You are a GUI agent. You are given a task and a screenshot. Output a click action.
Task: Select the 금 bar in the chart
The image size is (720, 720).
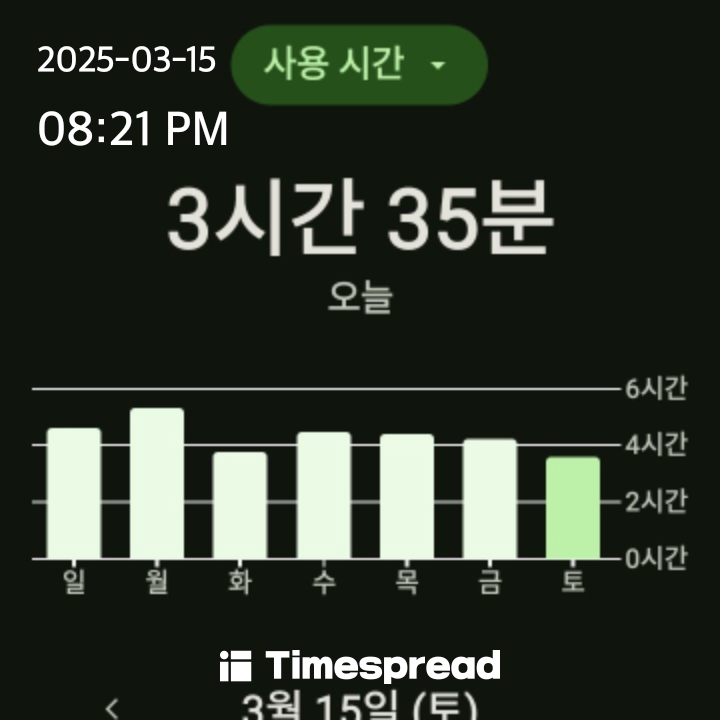(x=489, y=499)
